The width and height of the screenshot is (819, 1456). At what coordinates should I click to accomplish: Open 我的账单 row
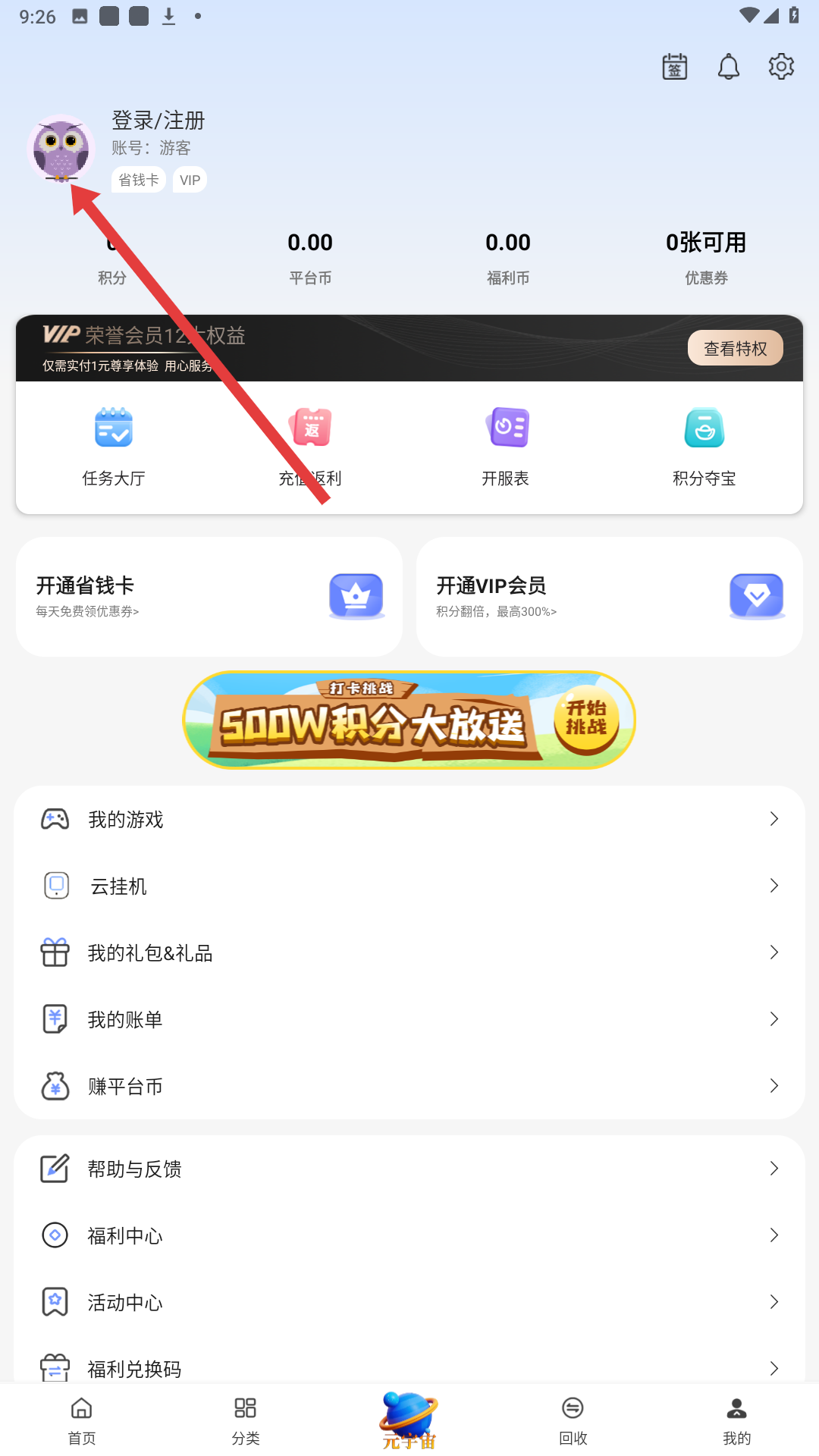pyautogui.click(x=409, y=1019)
